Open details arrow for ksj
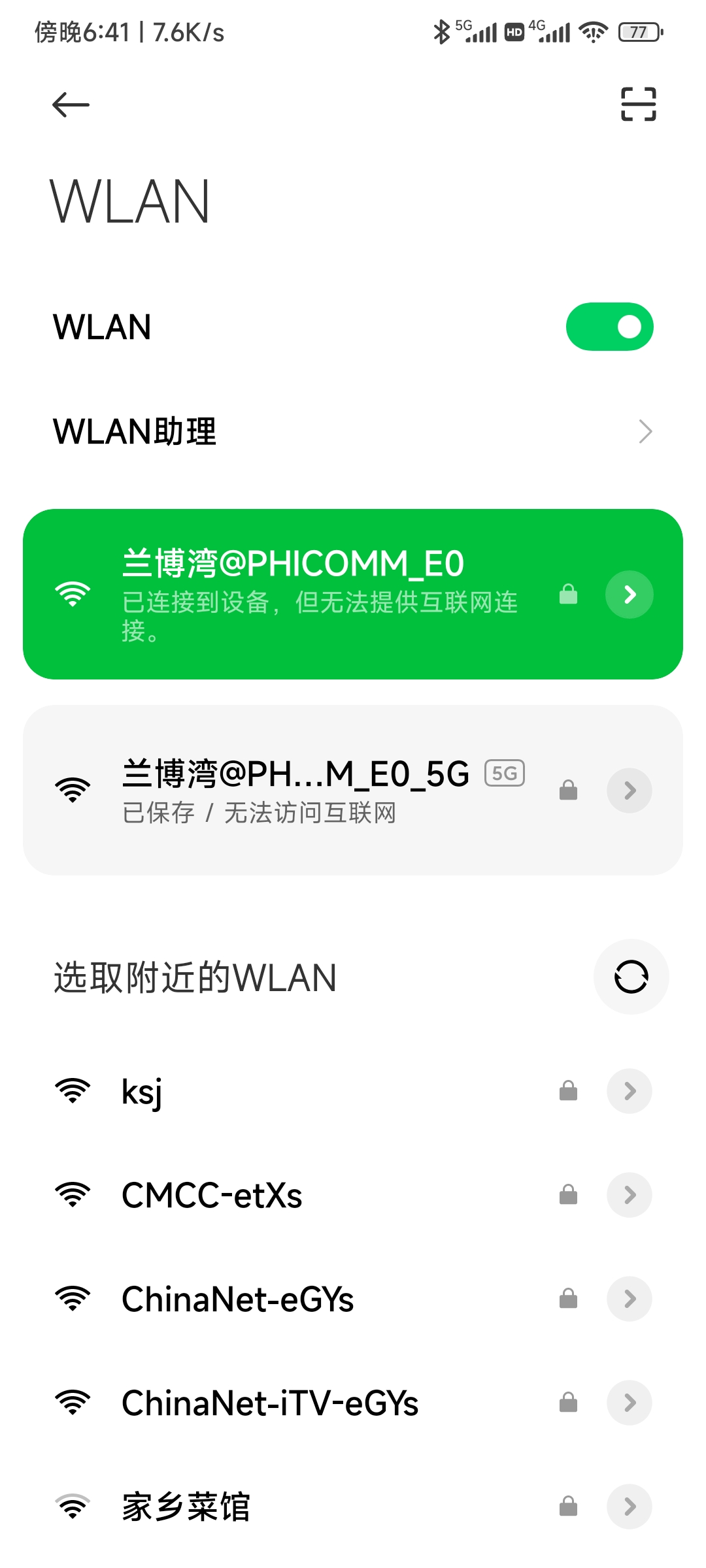This screenshot has height=1568, width=706. 629,1091
